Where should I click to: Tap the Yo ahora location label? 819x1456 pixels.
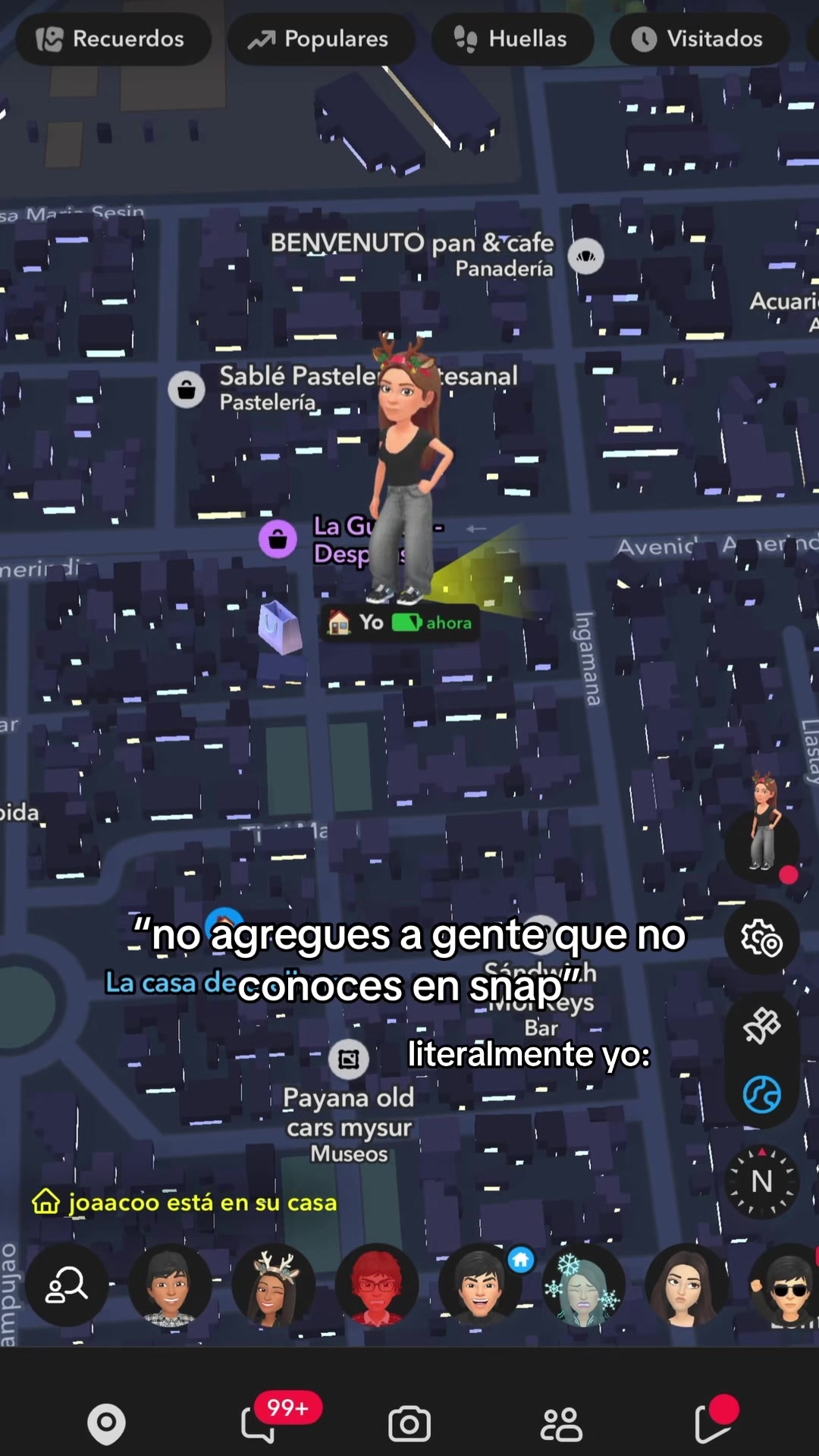(400, 623)
